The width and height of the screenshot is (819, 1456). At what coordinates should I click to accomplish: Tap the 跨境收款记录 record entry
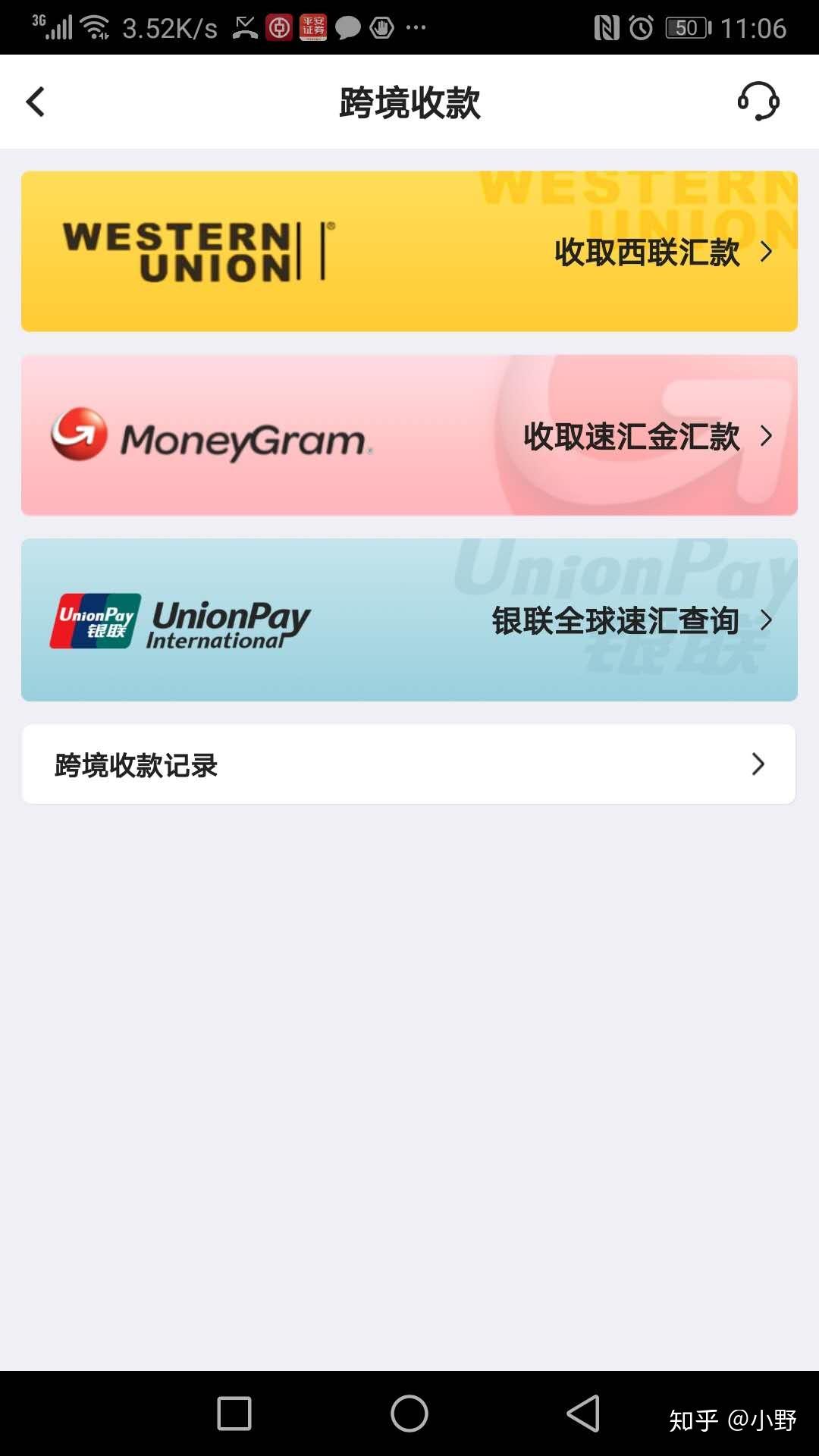click(x=409, y=764)
